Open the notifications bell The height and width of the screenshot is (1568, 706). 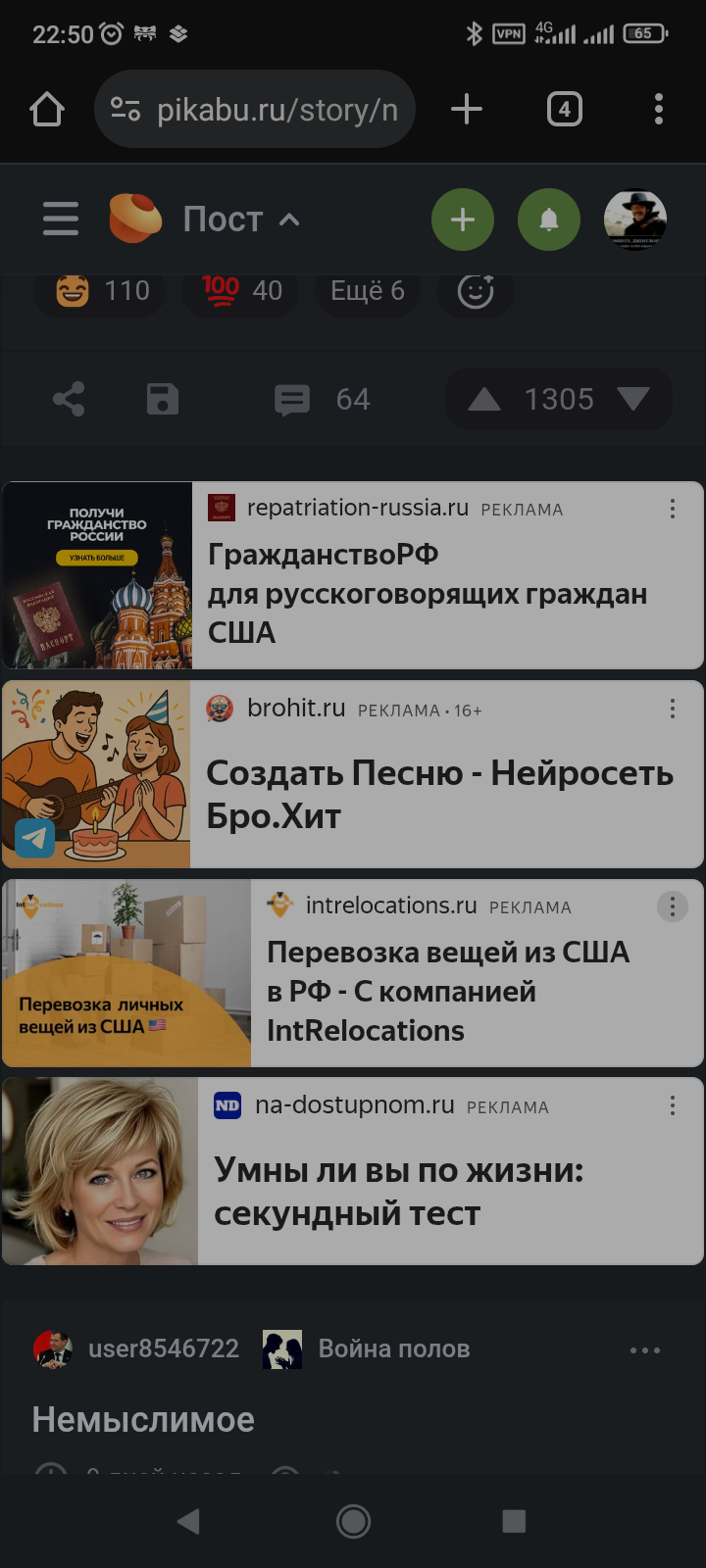[549, 219]
